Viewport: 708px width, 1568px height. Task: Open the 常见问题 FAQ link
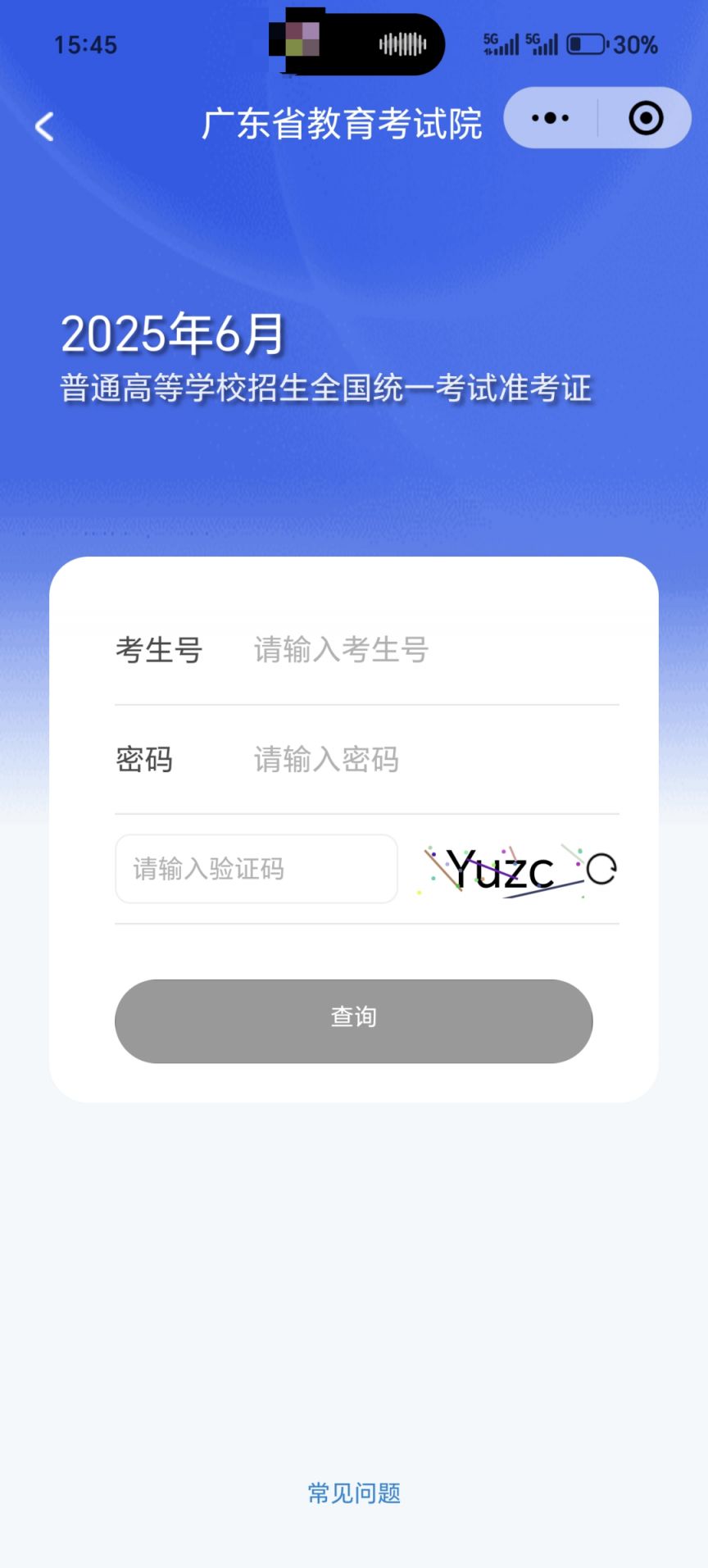(x=354, y=1493)
